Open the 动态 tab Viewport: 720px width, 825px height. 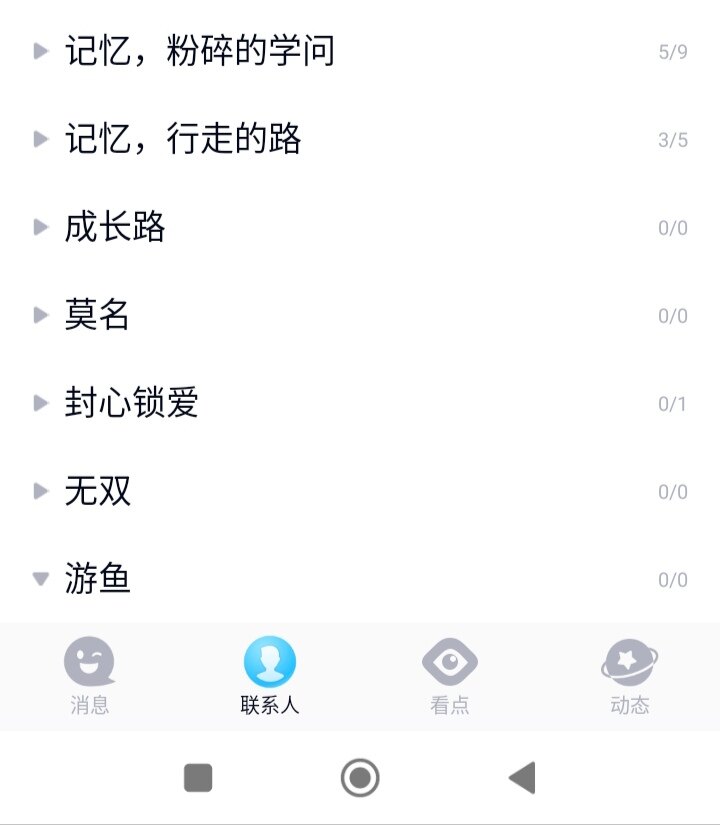[630, 677]
